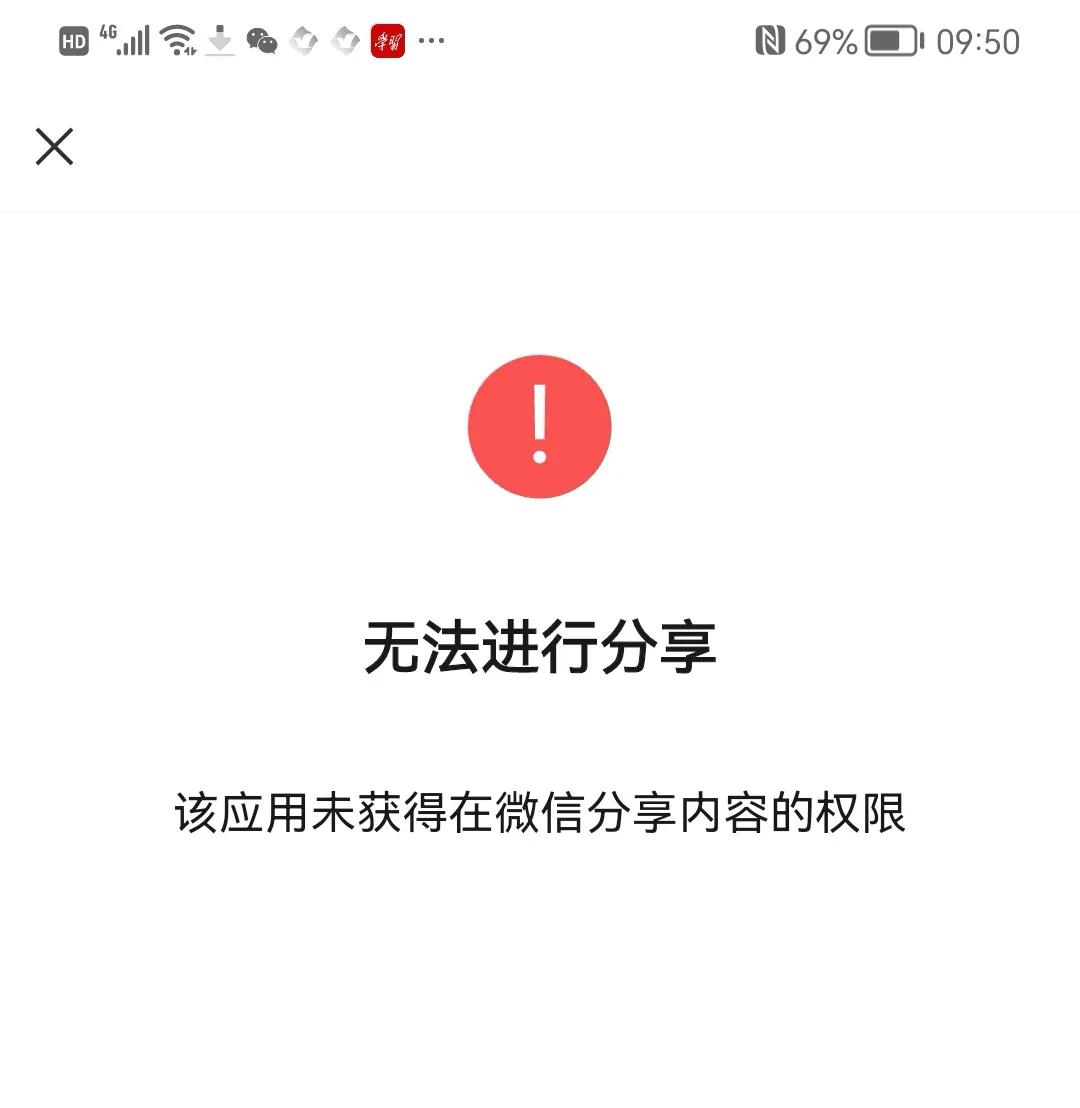Tap the second diamond-shaped notification icon

346,41
